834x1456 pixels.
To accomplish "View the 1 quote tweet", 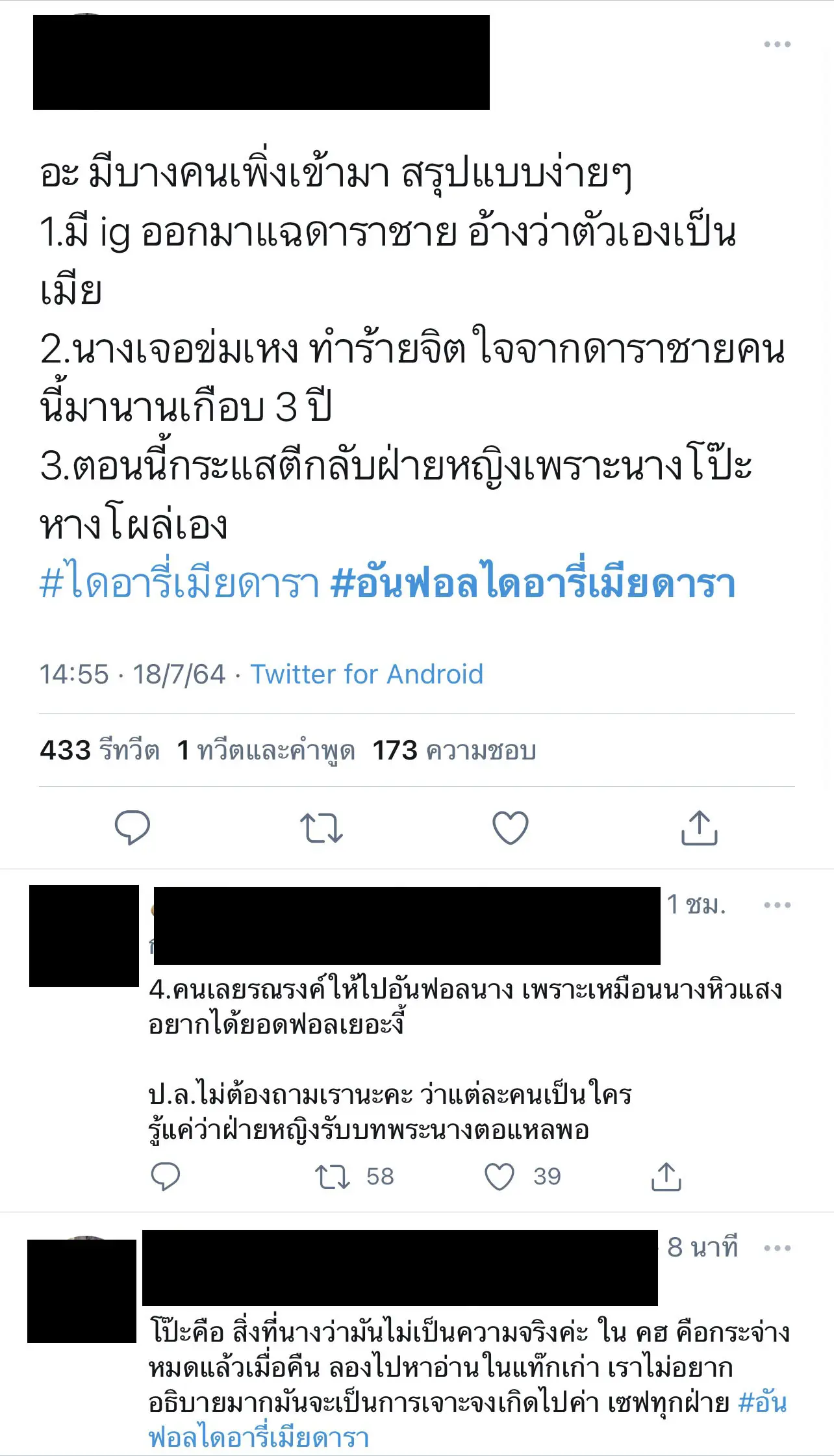I will 266,750.
